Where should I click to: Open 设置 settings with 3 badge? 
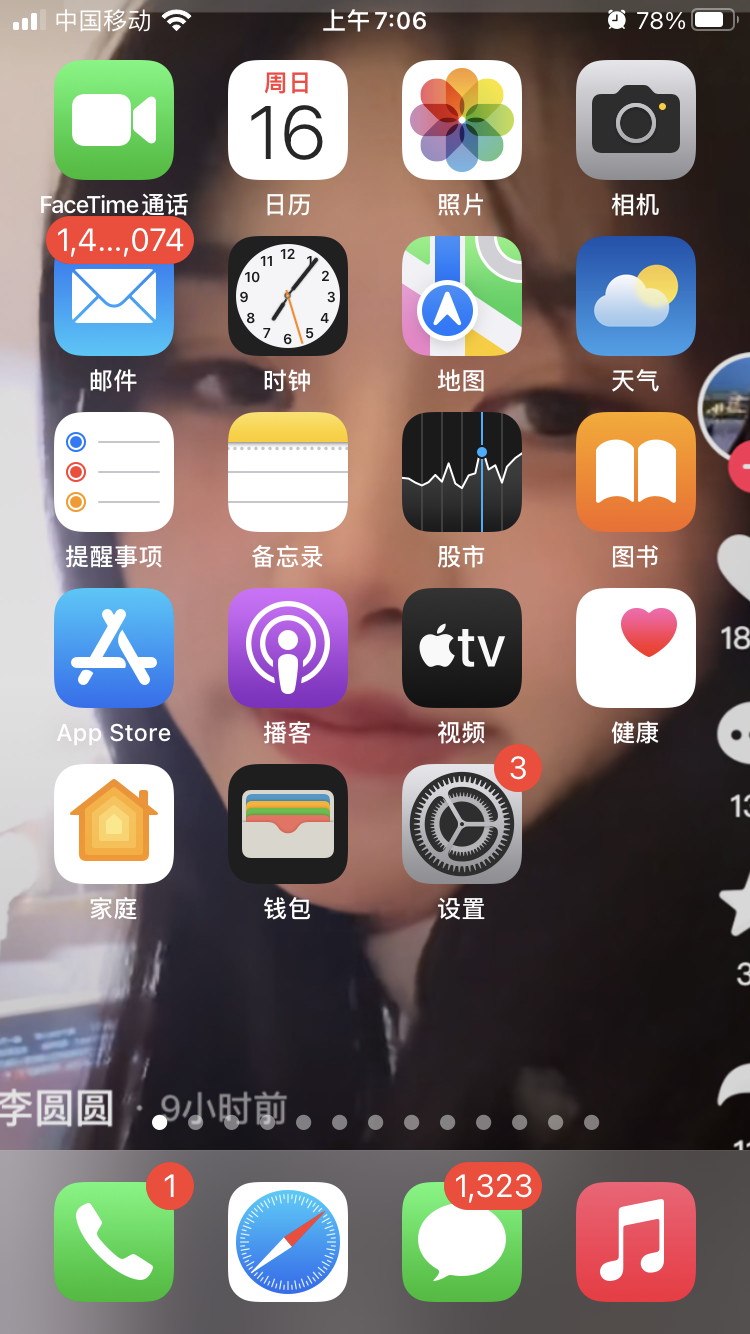pos(462,824)
